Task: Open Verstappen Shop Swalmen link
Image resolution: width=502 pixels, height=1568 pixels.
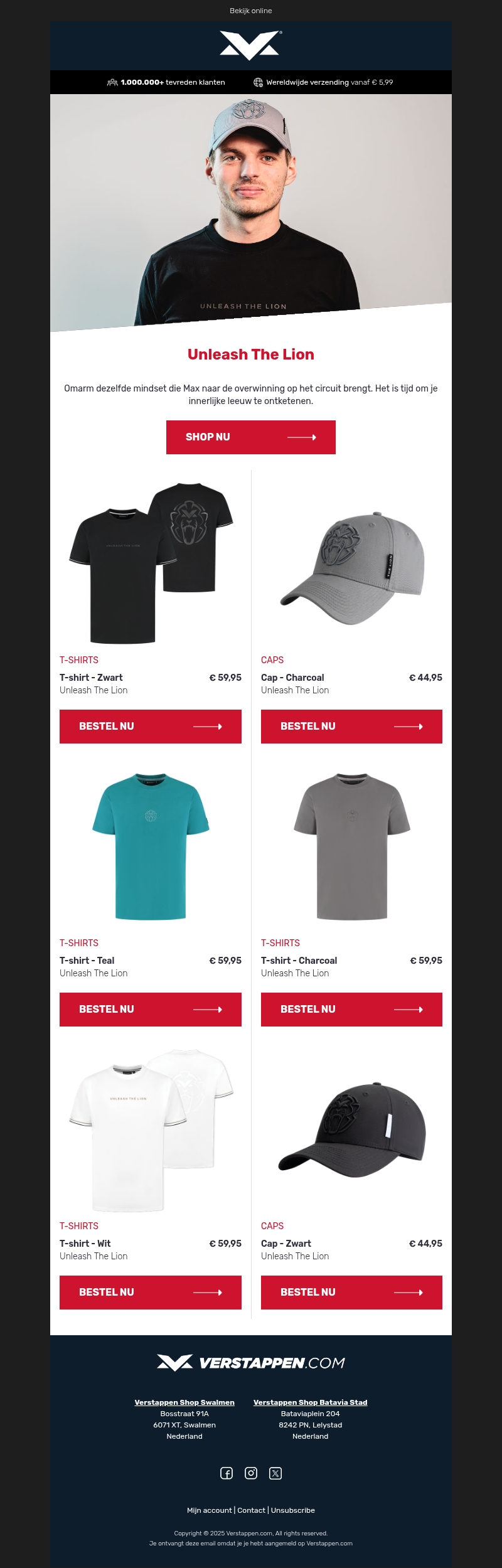Action: coord(184,1402)
